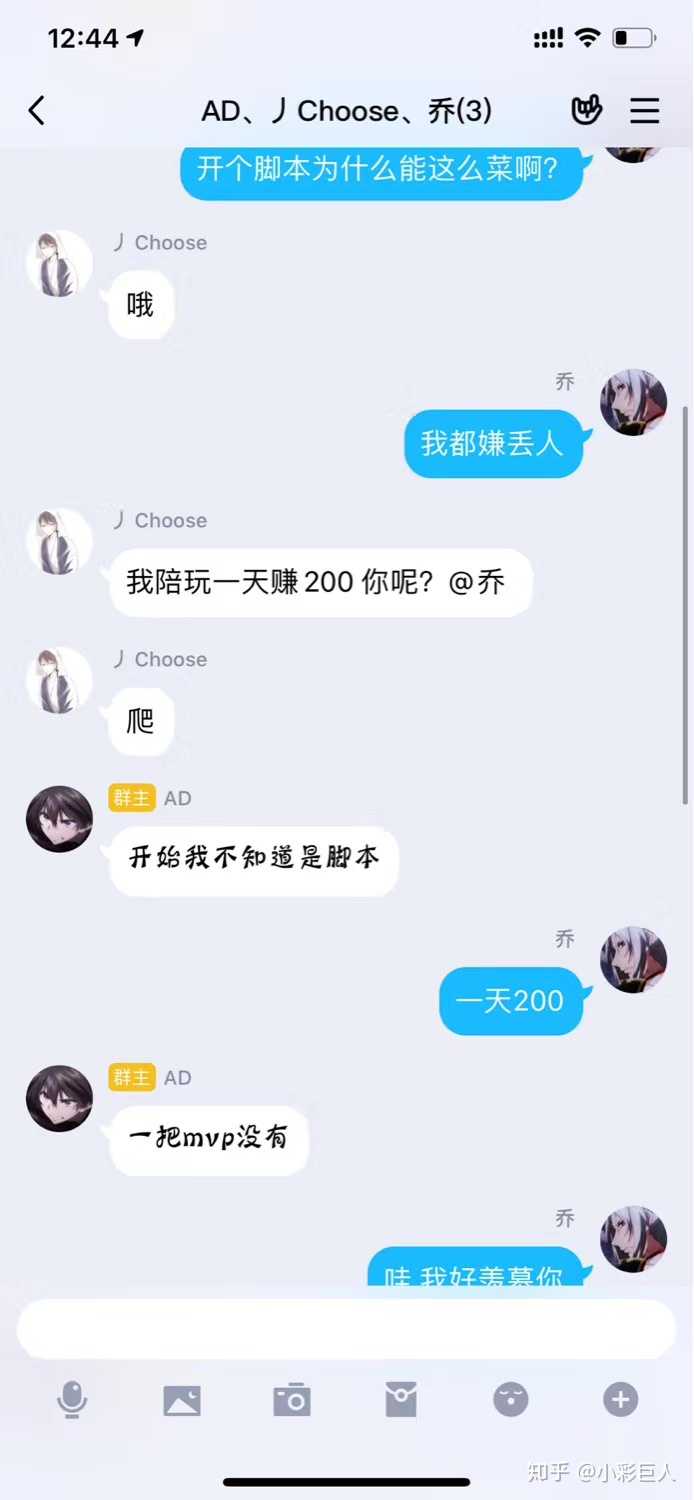The image size is (694, 1500).
Task: Record a voice message with microphone
Action: coord(71,1399)
